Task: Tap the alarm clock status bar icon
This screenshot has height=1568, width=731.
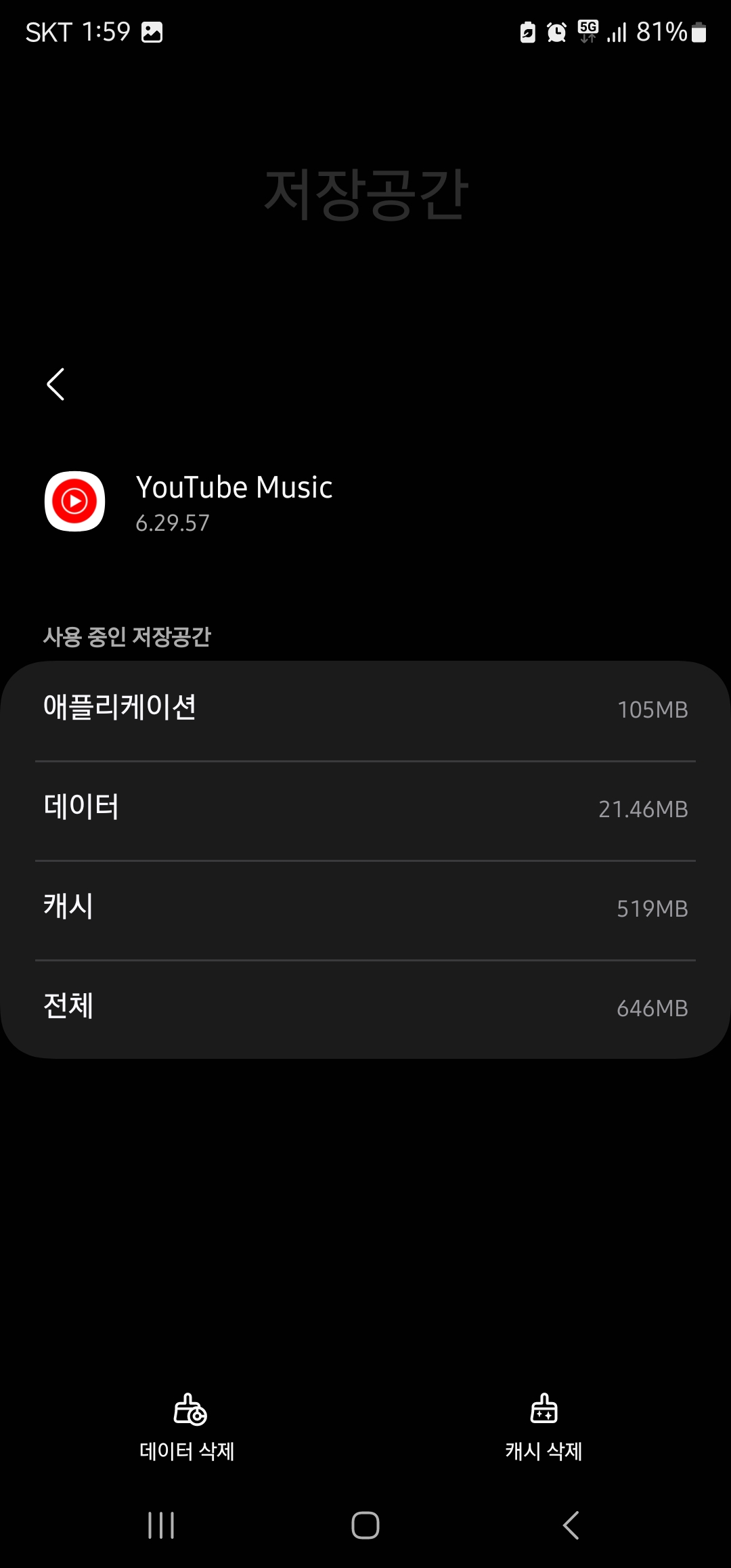Action: (x=555, y=31)
